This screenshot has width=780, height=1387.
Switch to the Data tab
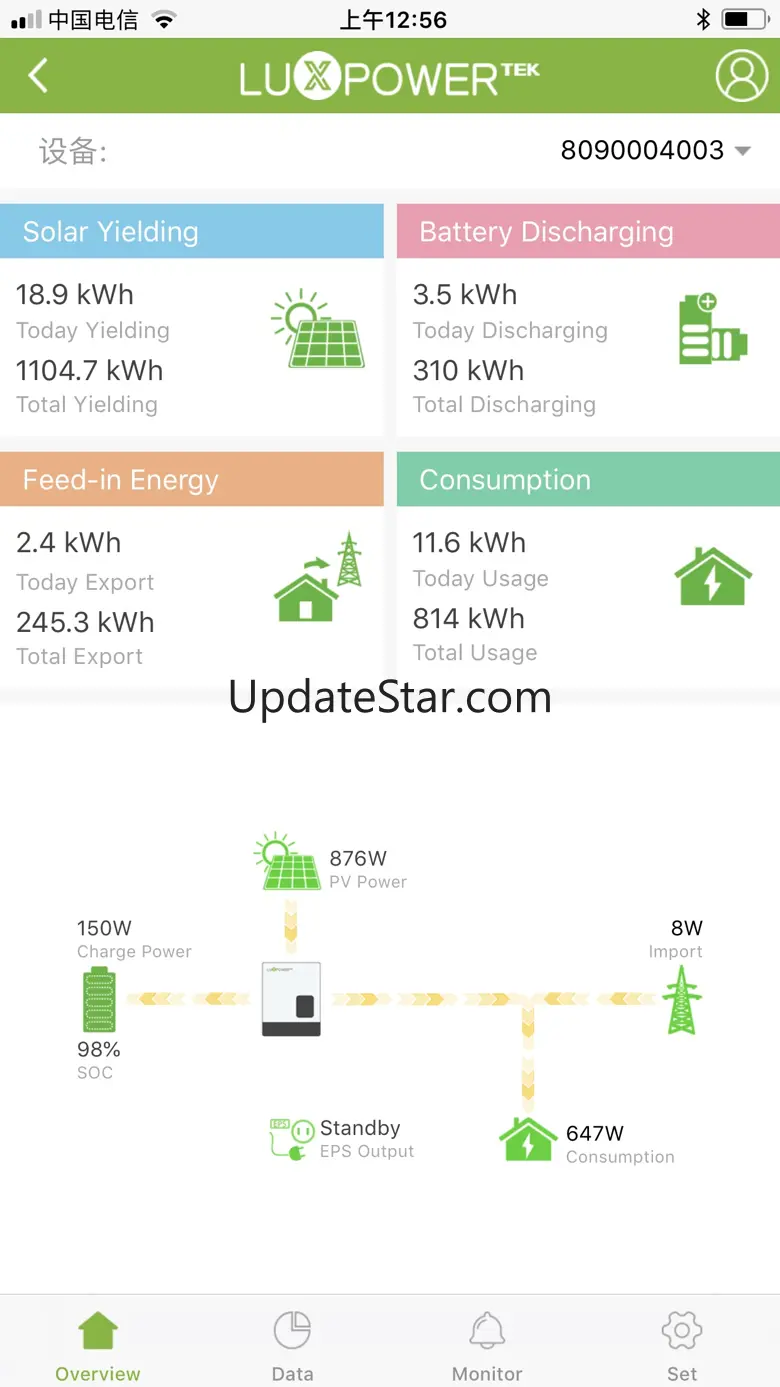click(292, 1345)
